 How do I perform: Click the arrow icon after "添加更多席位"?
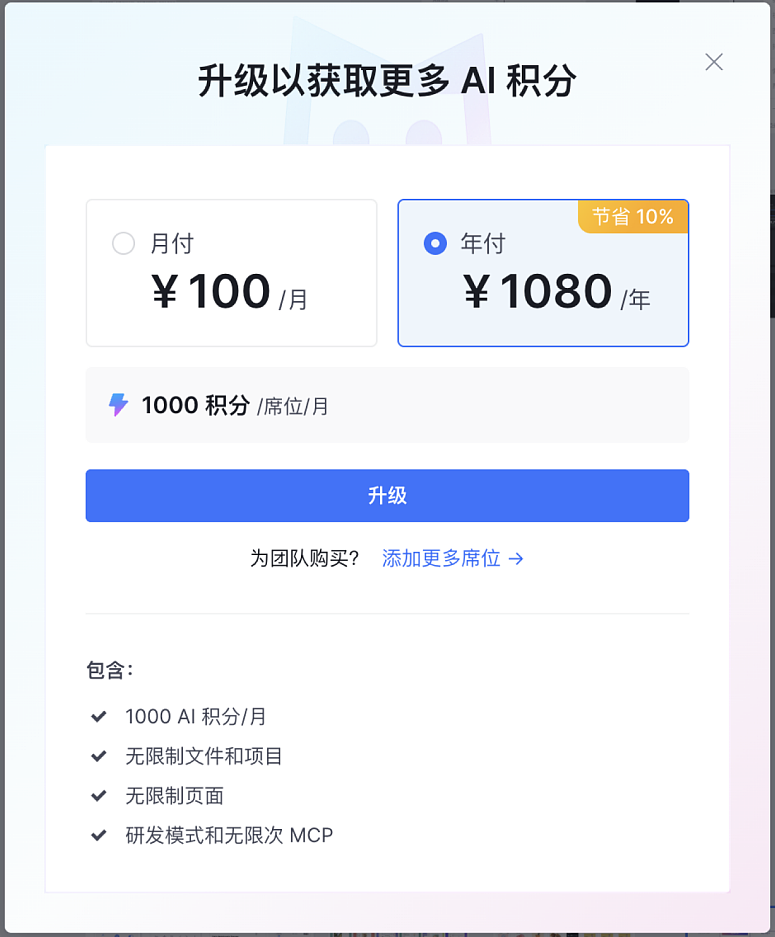pyautogui.click(x=517, y=559)
